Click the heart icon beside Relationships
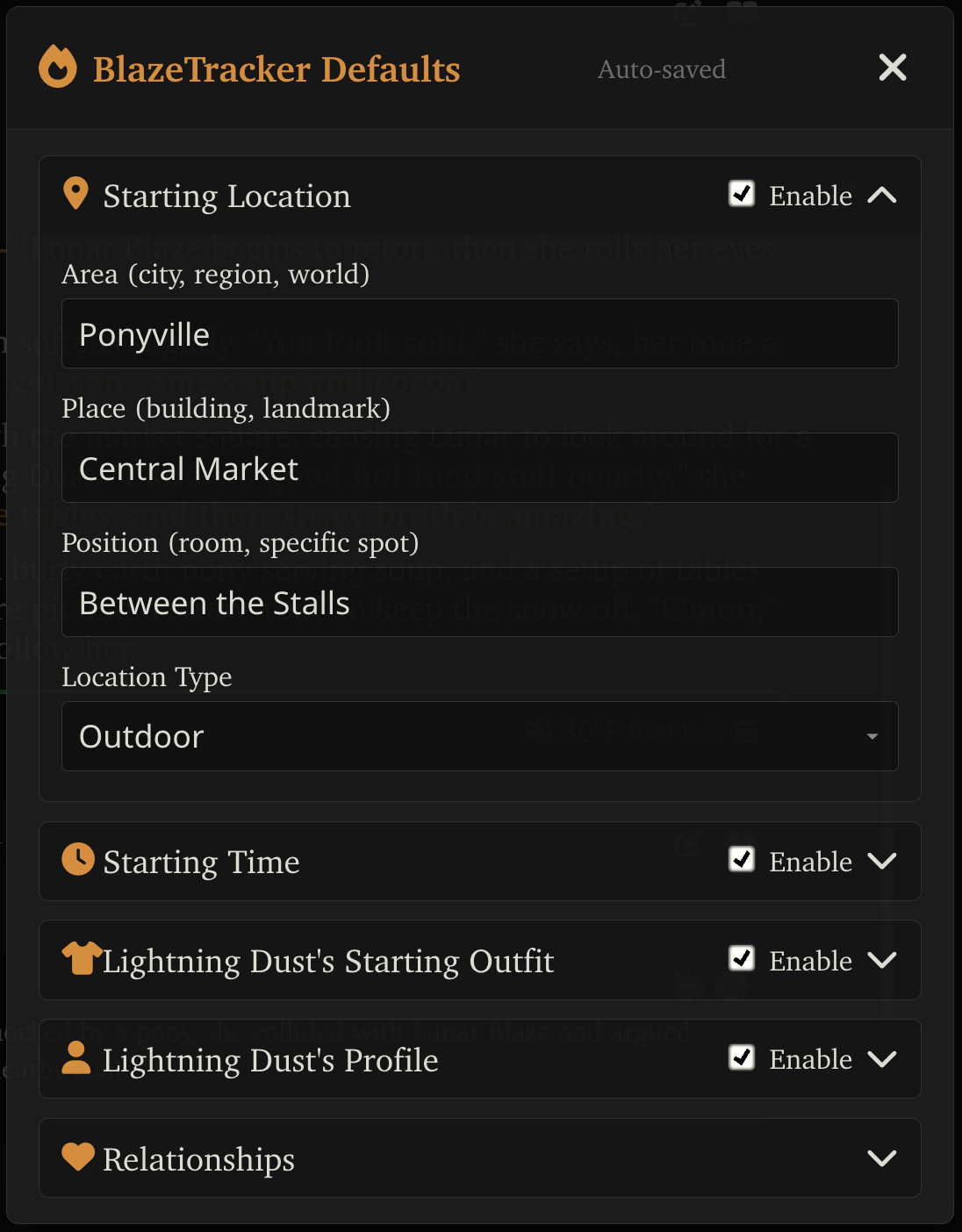The height and width of the screenshot is (1232, 962). coord(77,1157)
